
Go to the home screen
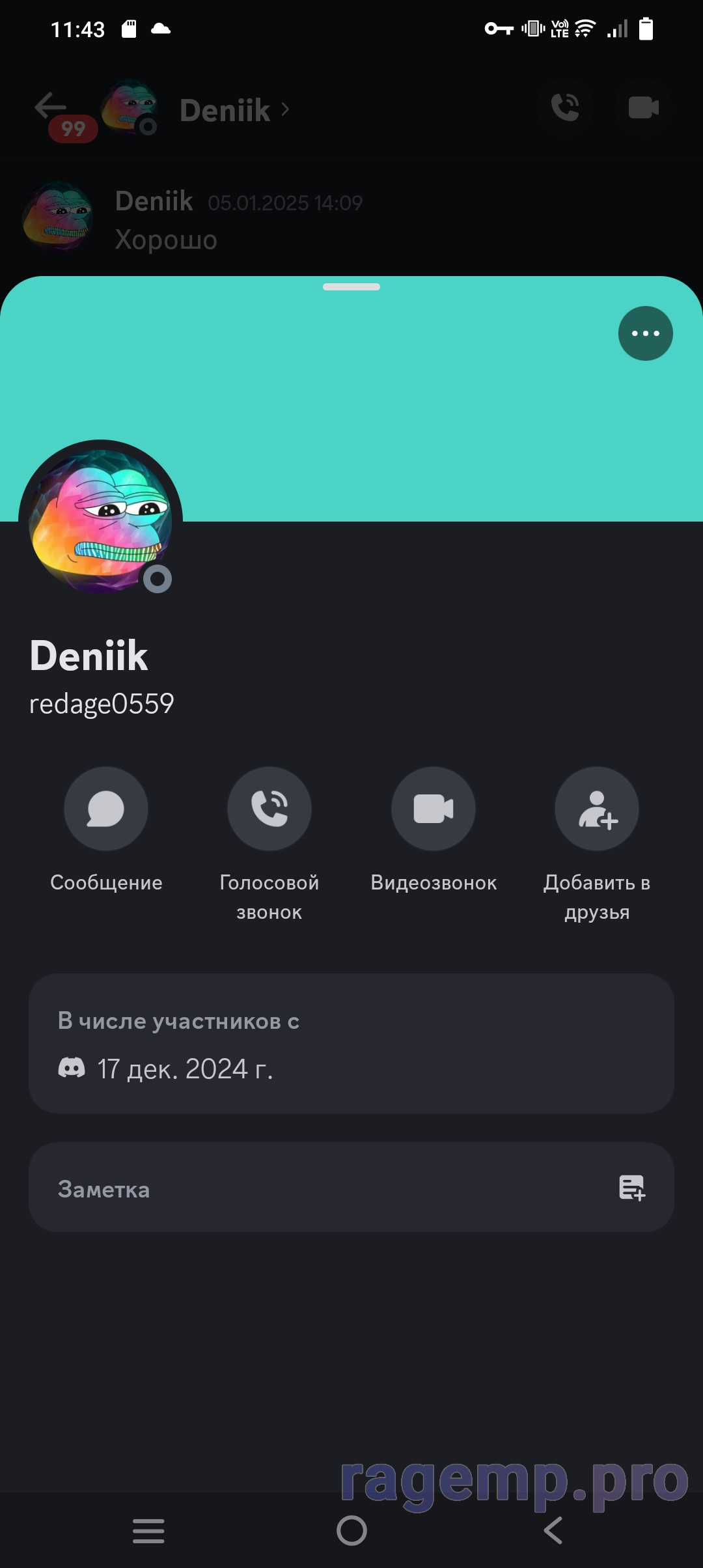click(351, 1530)
